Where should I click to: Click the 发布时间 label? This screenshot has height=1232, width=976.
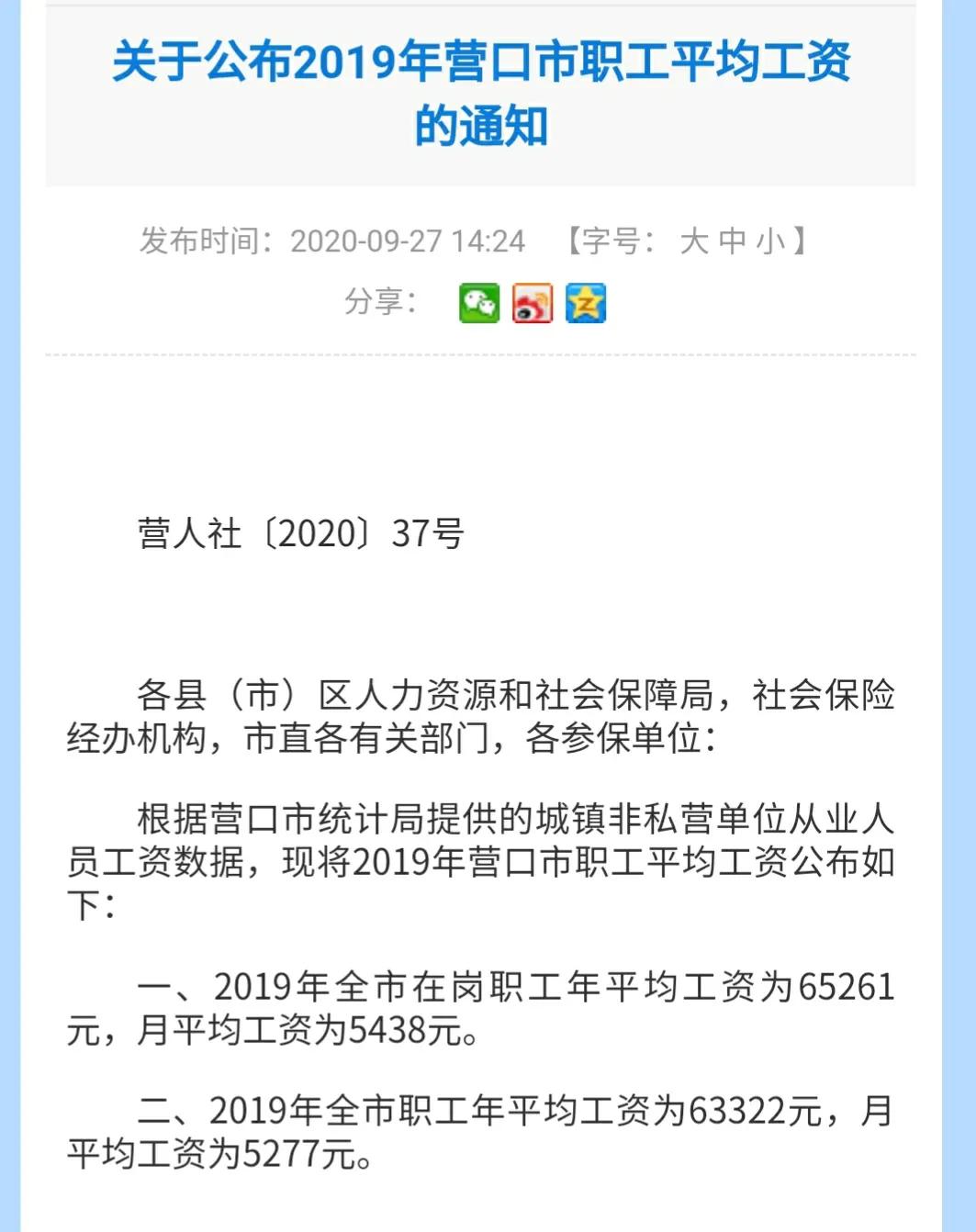(198, 241)
